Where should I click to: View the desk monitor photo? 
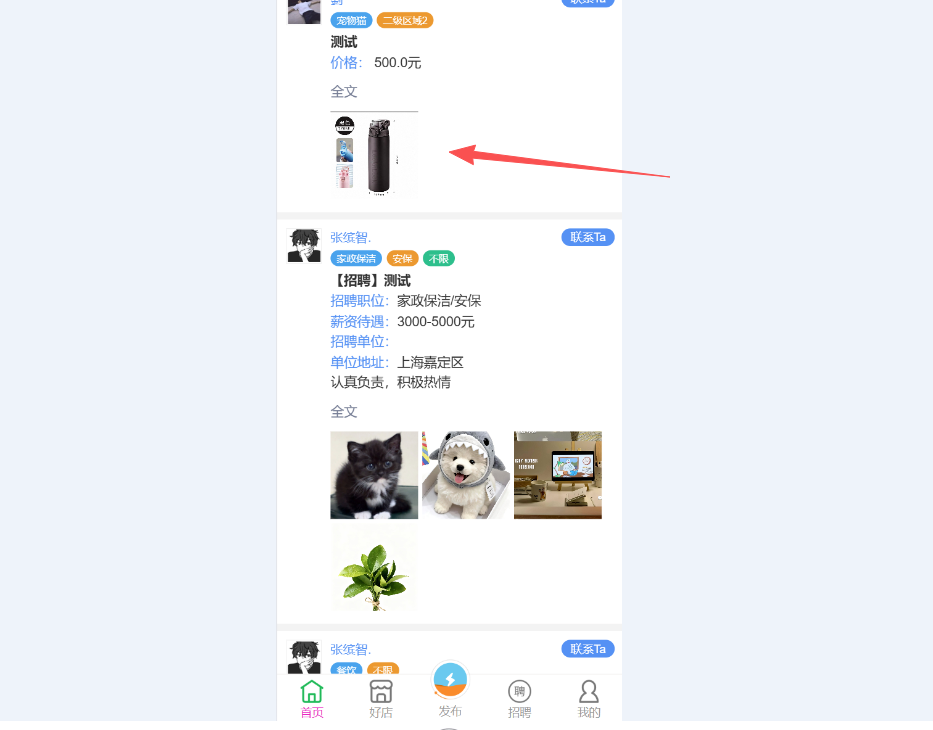coord(558,475)
